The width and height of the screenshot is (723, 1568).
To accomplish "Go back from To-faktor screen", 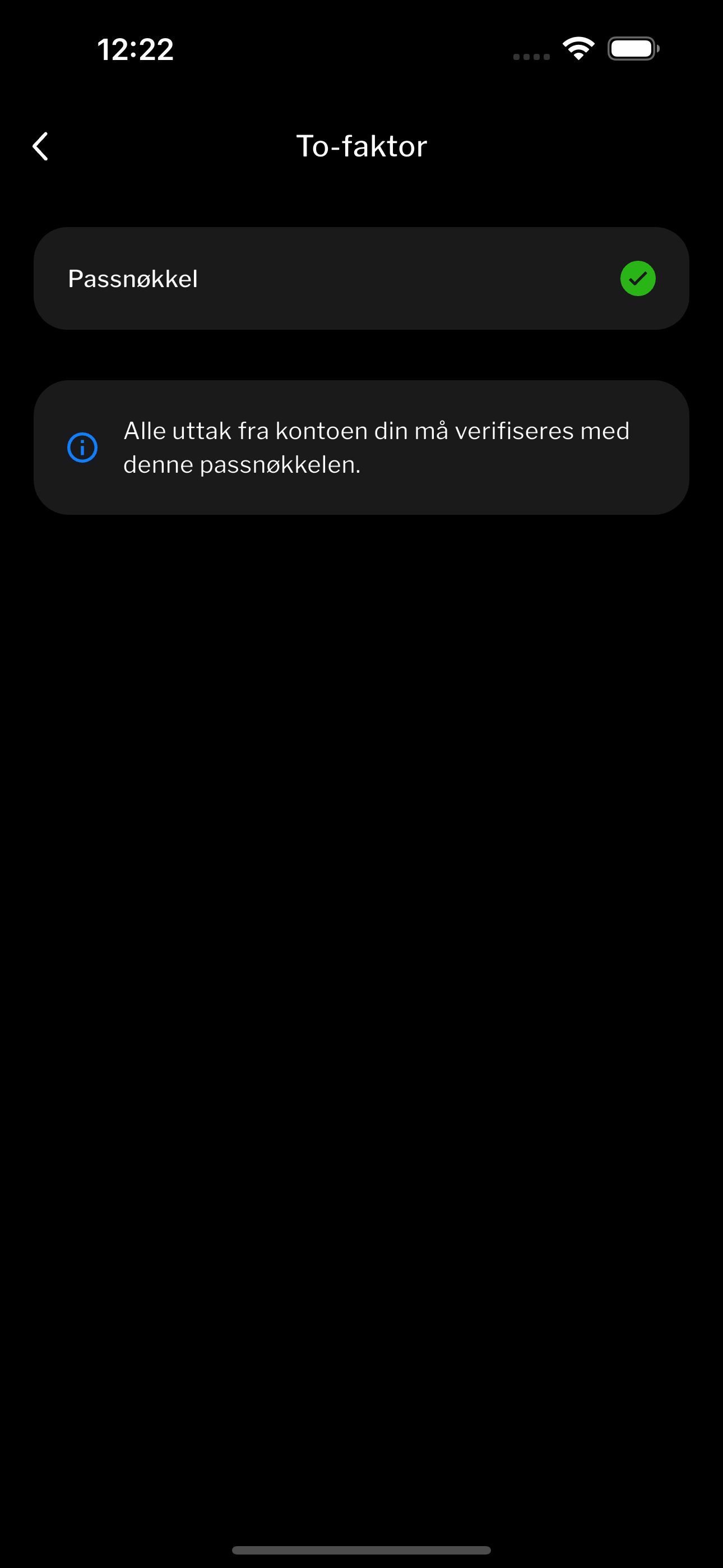I will coord(40,147).
